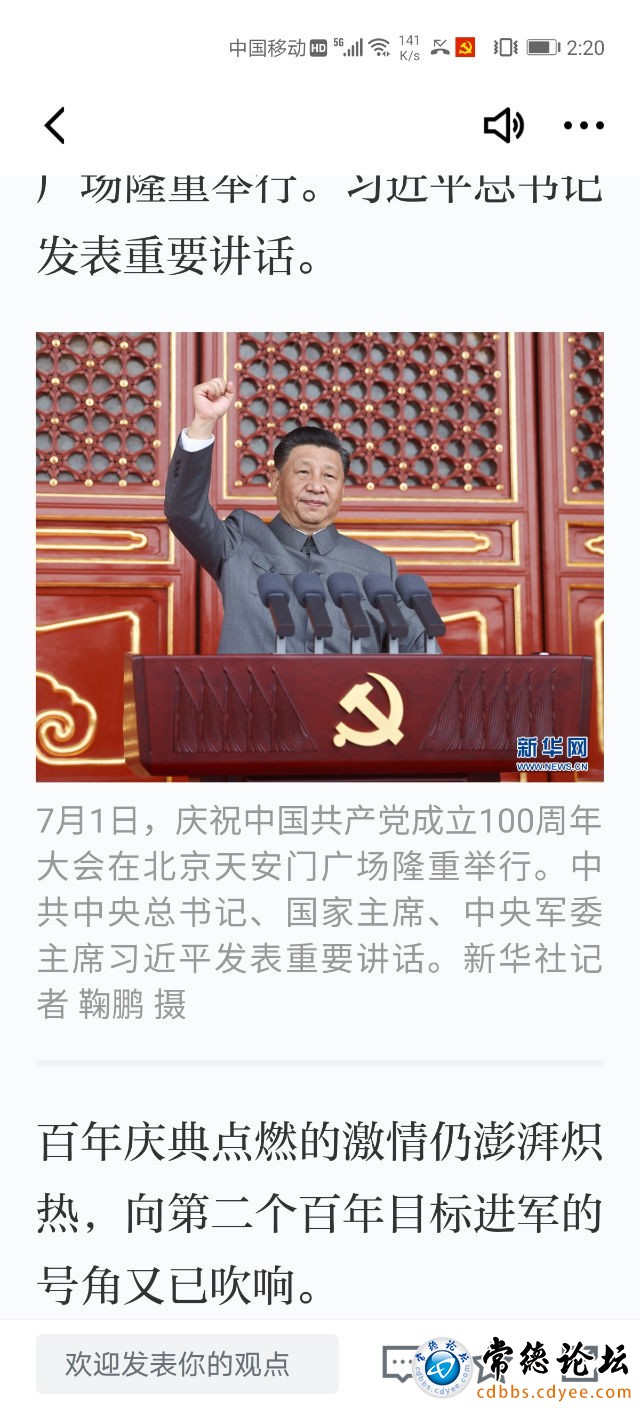
Task: Tap the 欢迎发表你的观点 comment box
Action: 187,1363
